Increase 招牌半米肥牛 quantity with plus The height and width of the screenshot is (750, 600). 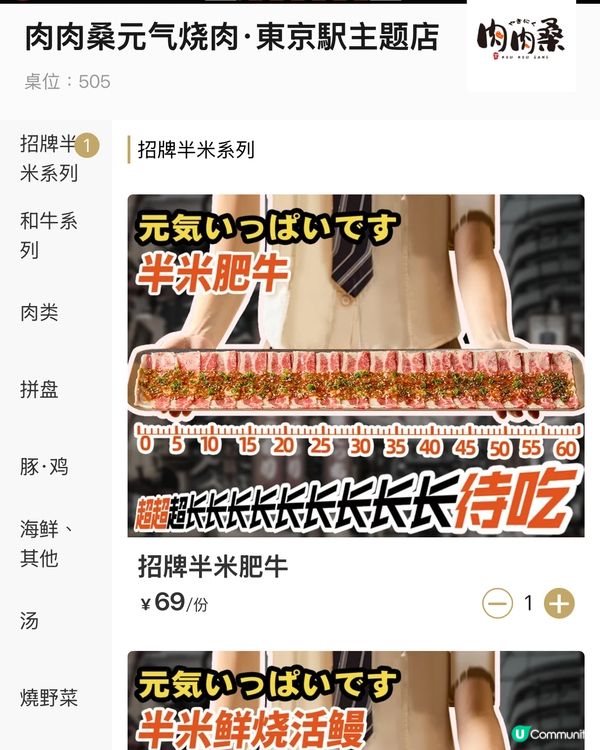(559, 603)
